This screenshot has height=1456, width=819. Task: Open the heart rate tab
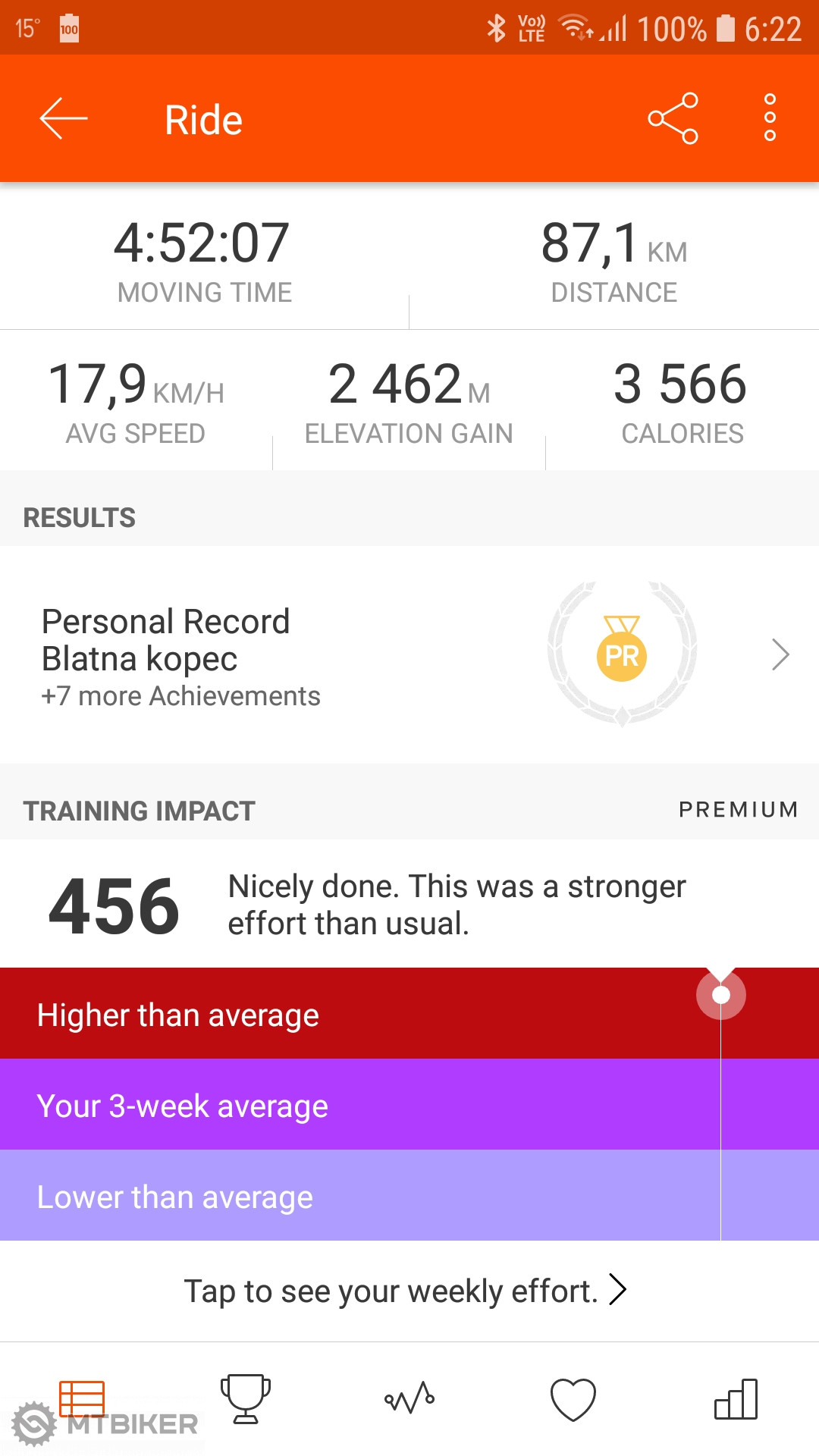pos(573,1399)
